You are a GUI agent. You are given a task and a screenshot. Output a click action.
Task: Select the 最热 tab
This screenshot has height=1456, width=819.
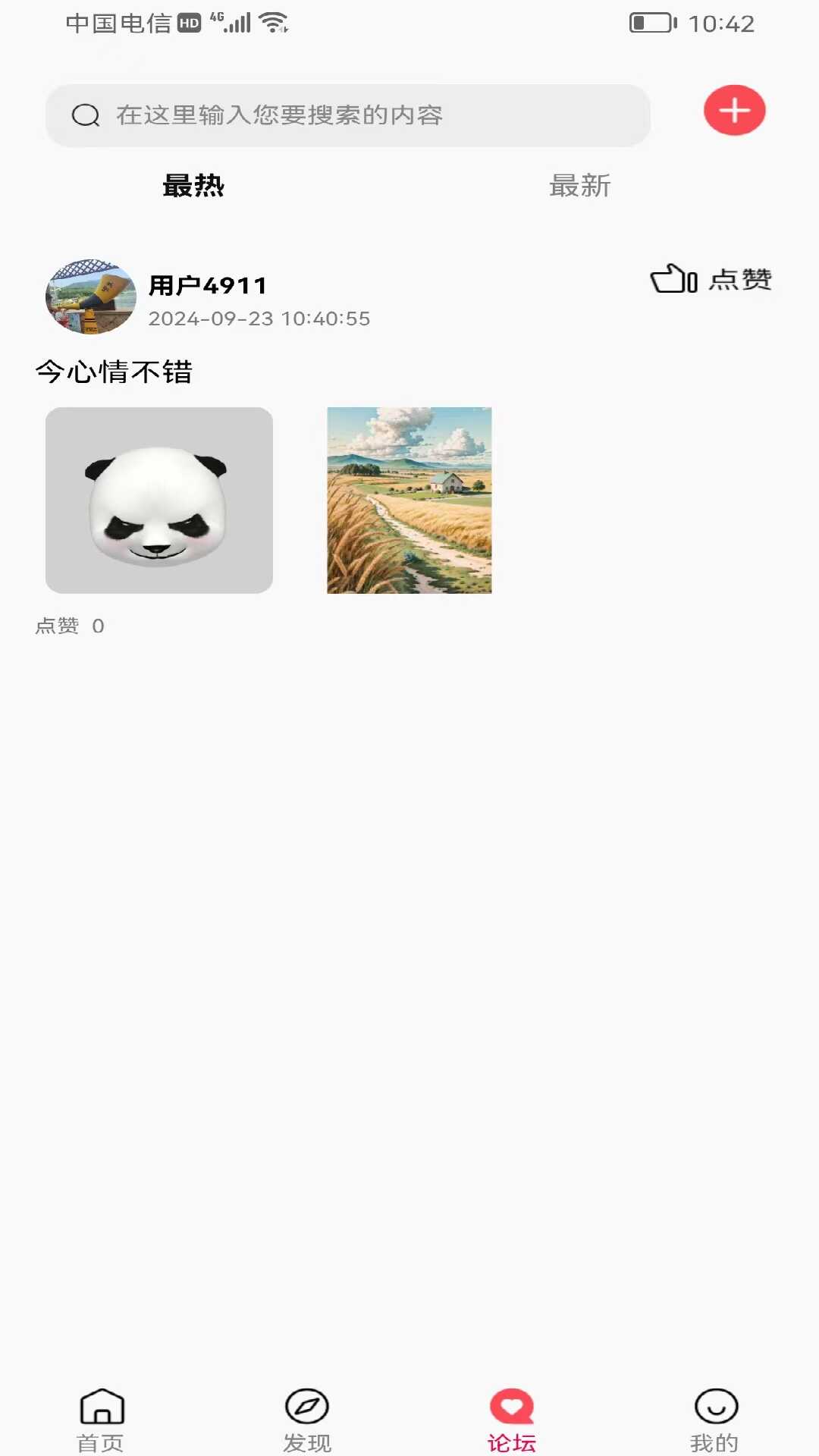[193, 186]
